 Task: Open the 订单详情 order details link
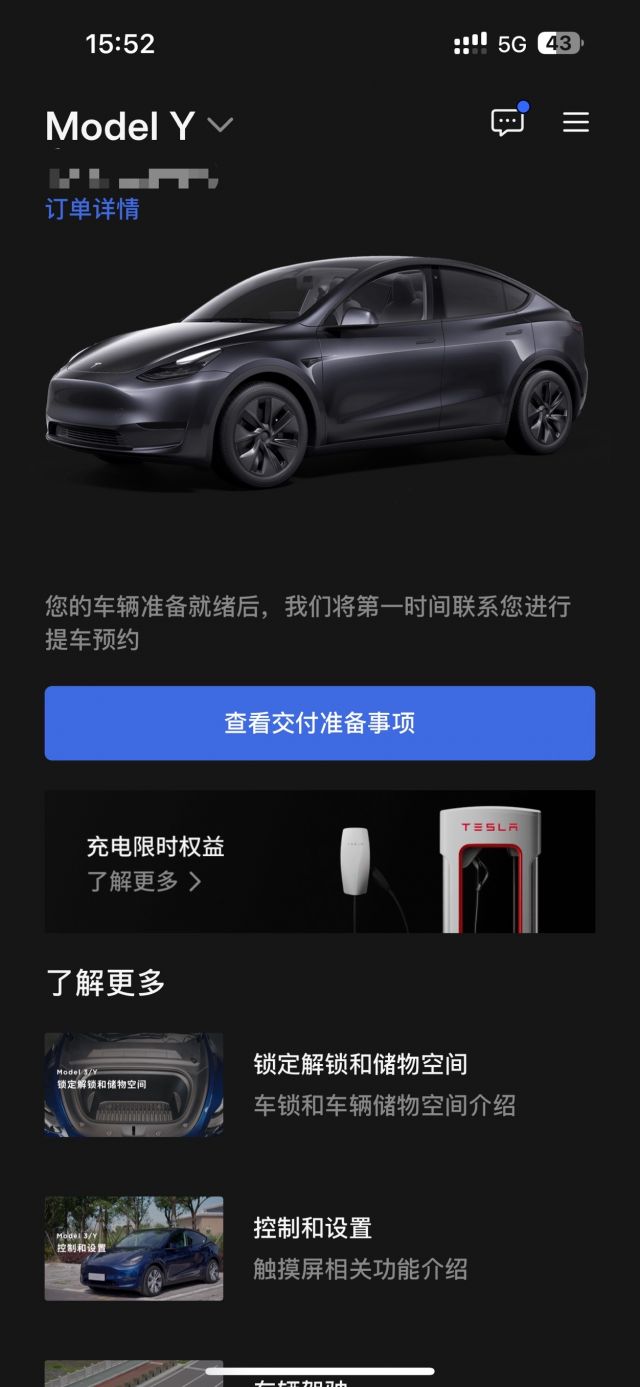pos(92,209)
